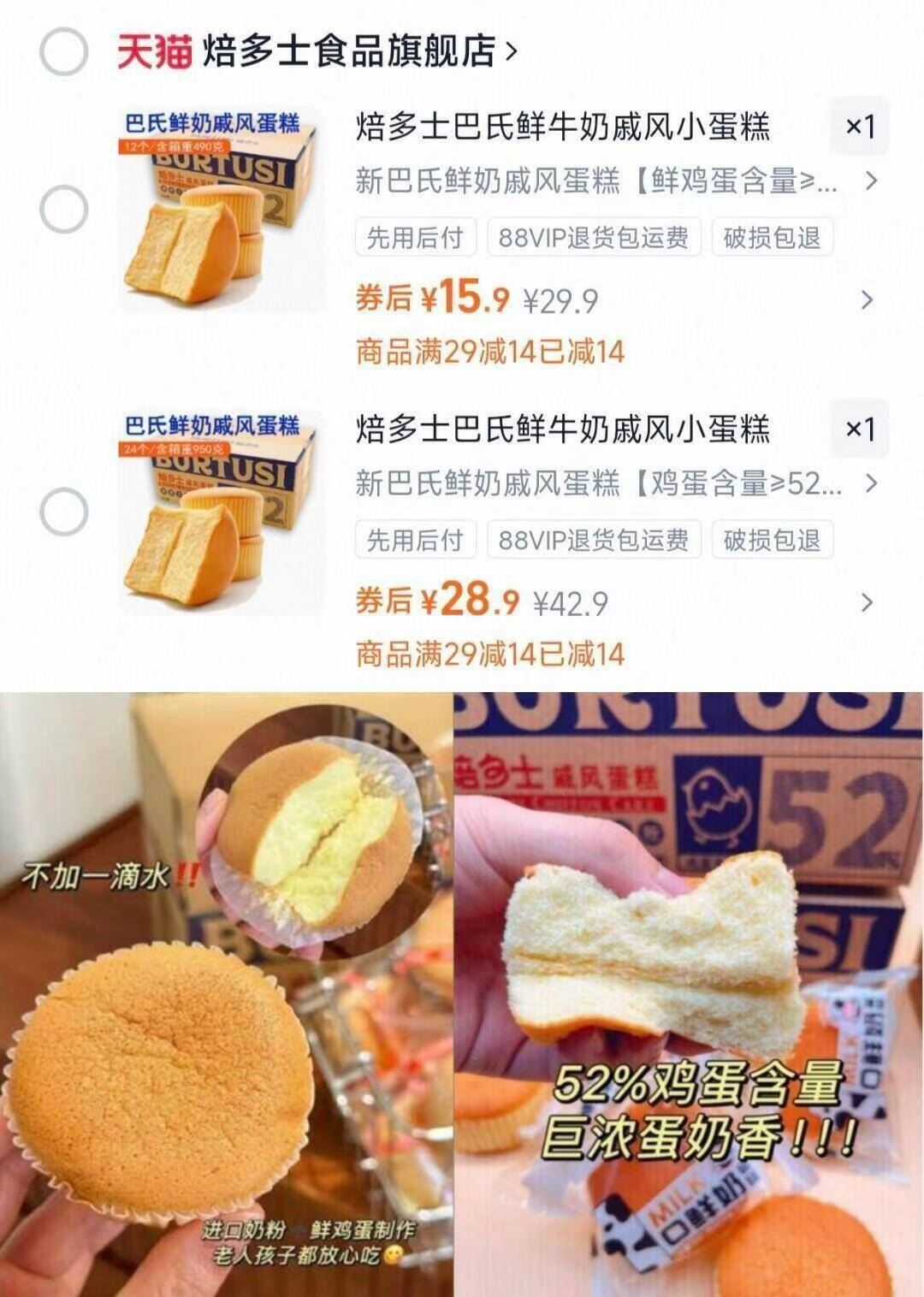Select the 焙多士巴氏鲜牛奶戚风小蛋糕 first product title
This screenshot has width=924, height=1297.
pos(565,127)
